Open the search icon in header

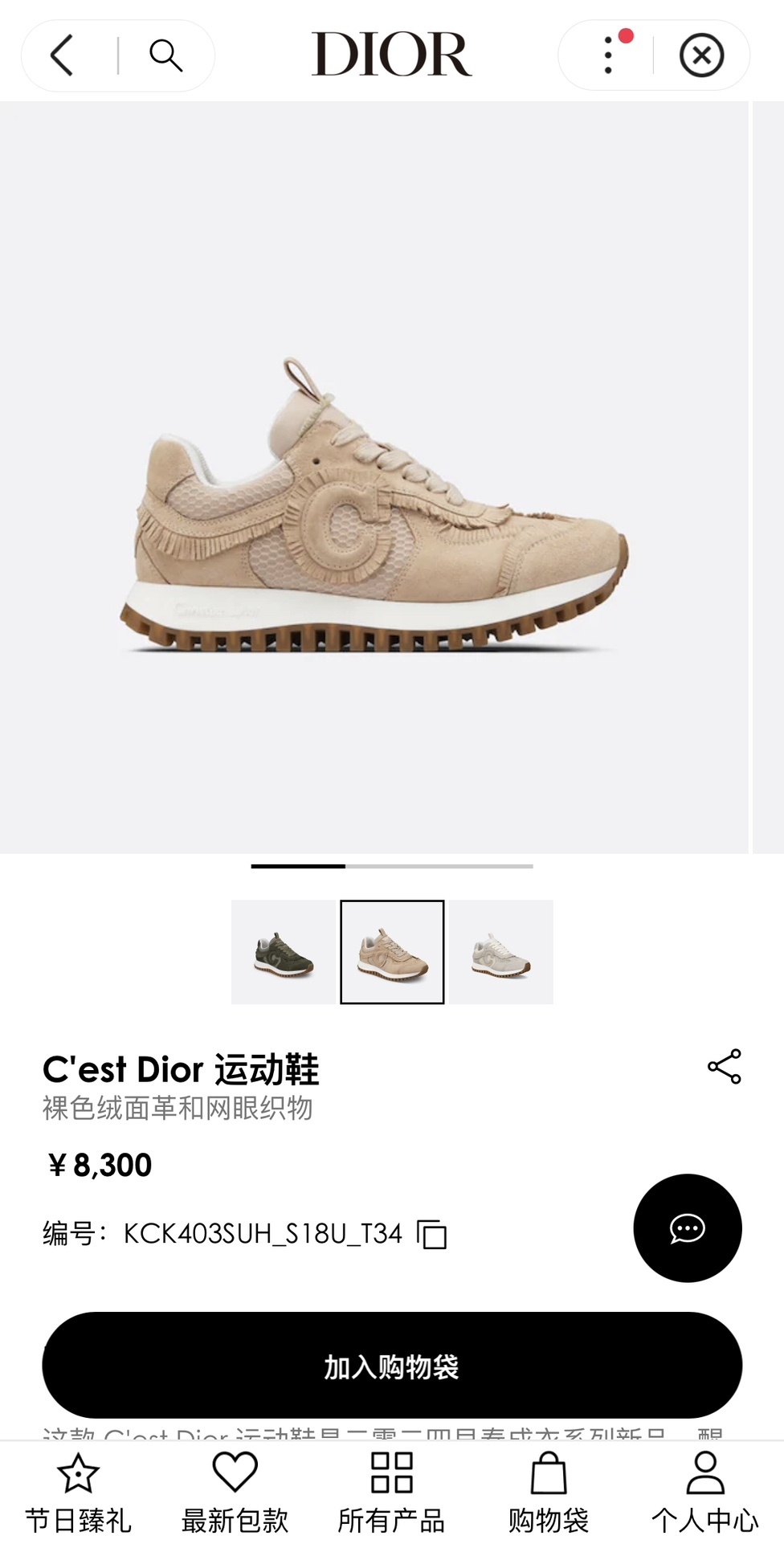166,55
